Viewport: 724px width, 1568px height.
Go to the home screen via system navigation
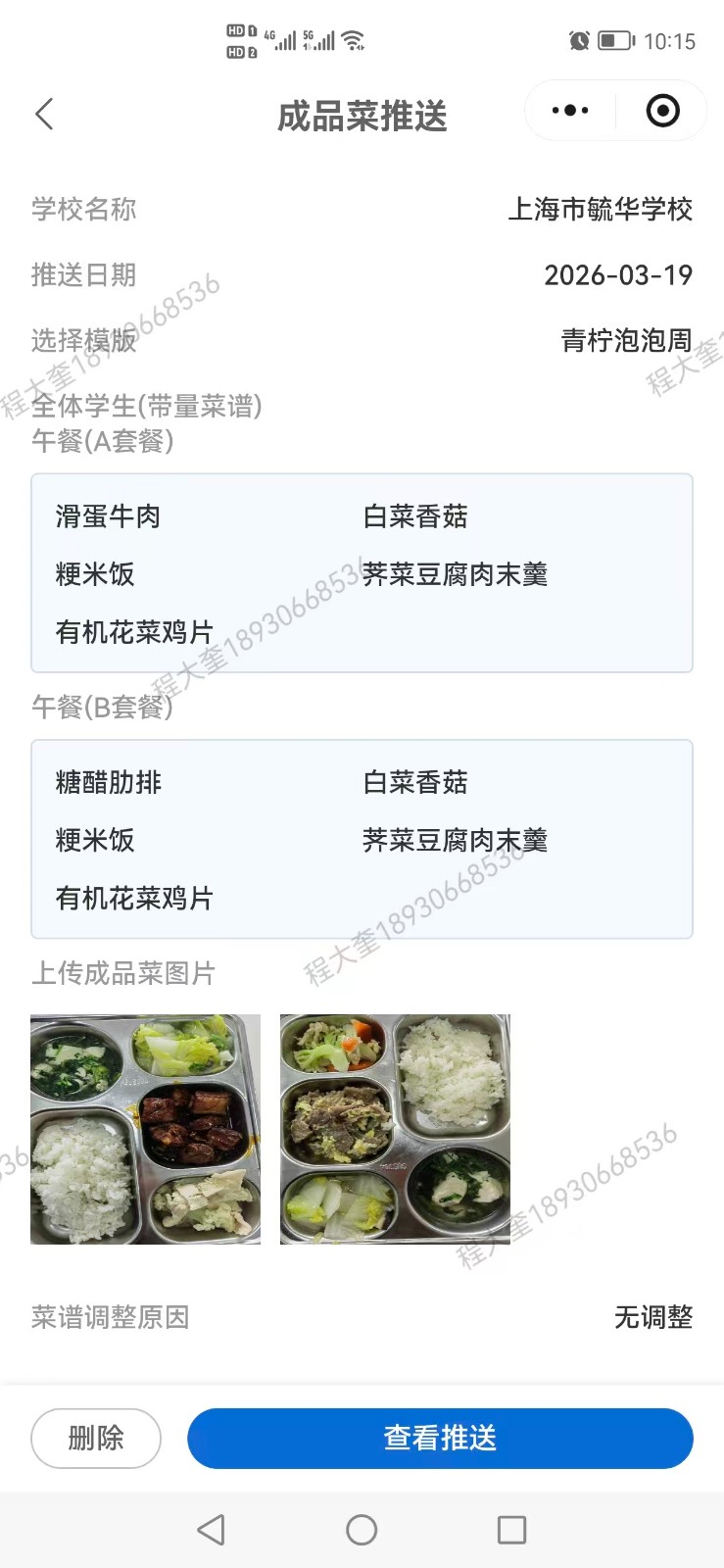362,1530
